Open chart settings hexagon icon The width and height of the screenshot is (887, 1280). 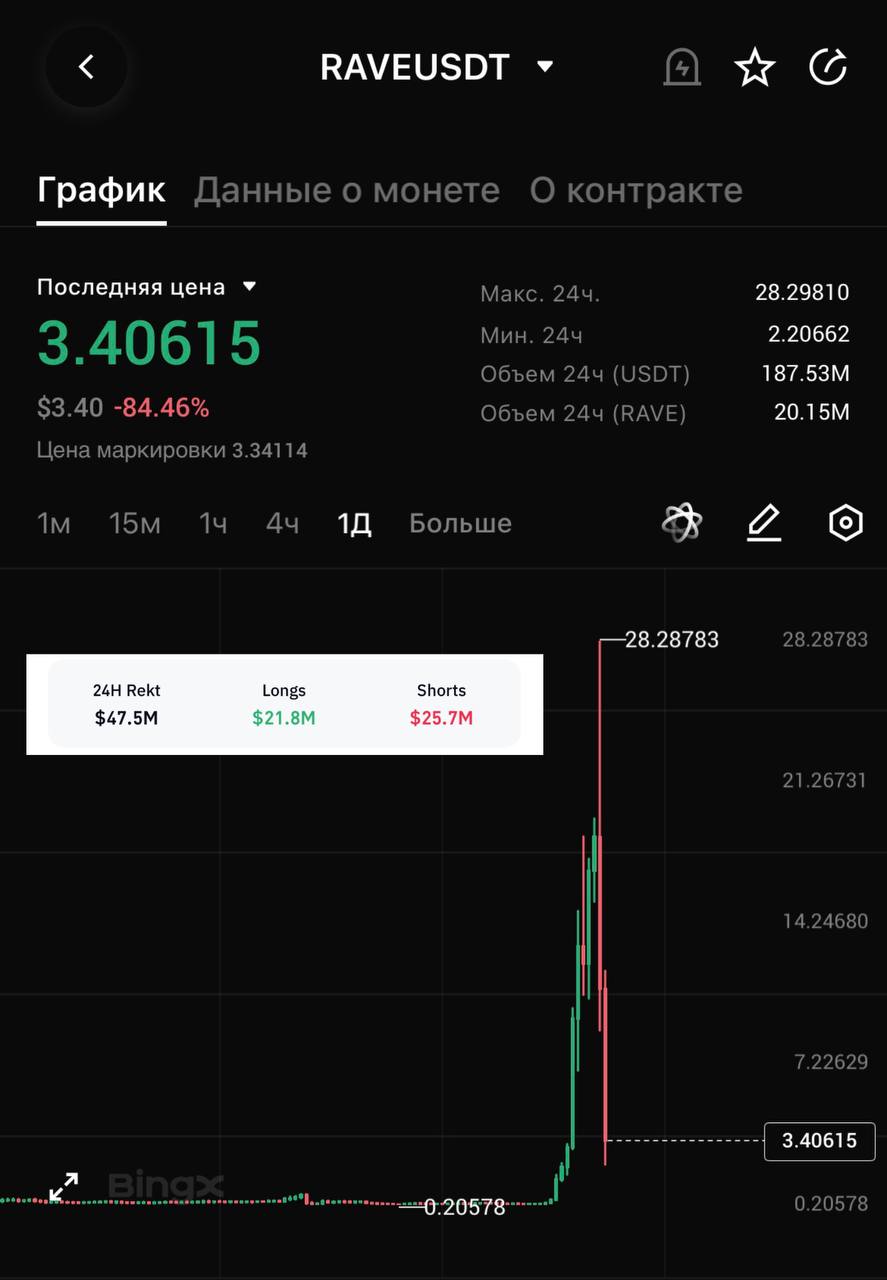tap(846, 522)
